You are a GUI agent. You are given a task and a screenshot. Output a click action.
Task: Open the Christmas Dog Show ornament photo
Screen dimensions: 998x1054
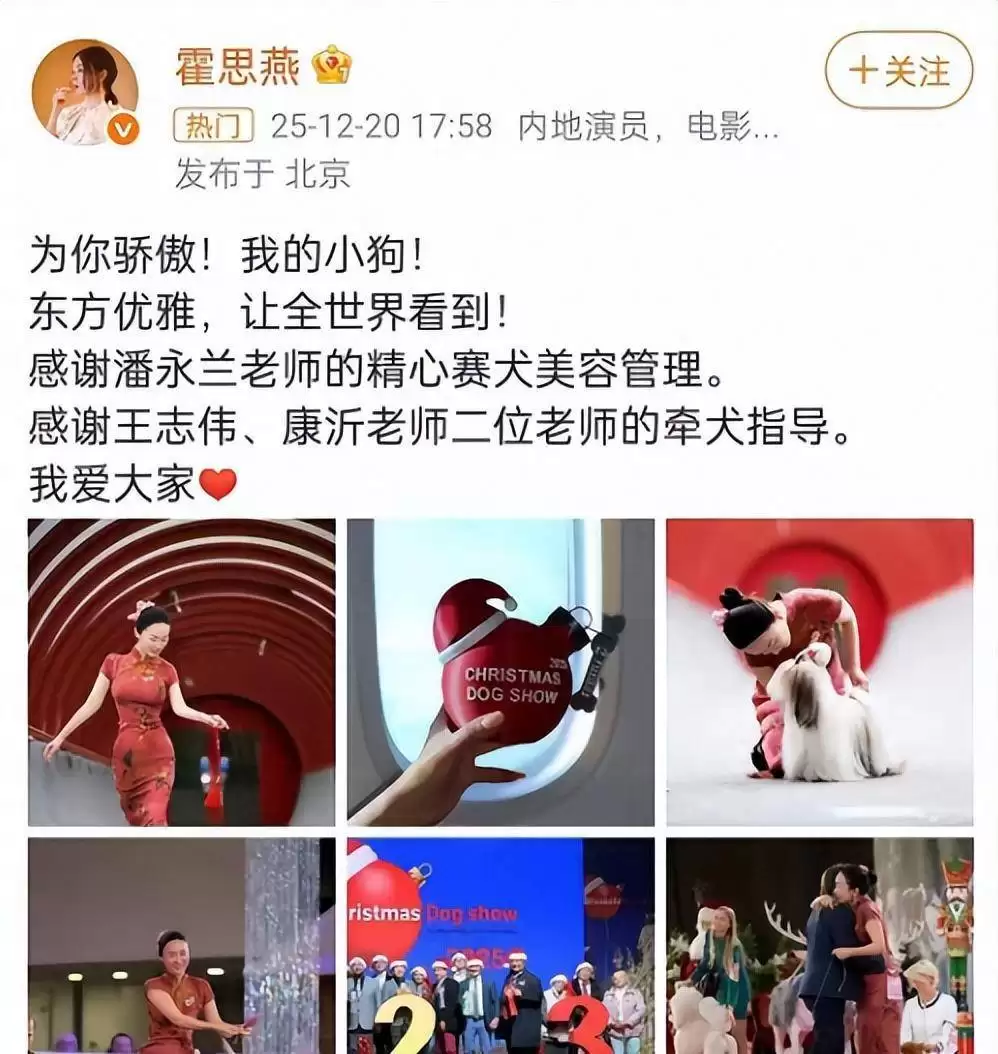coord(500,671)
